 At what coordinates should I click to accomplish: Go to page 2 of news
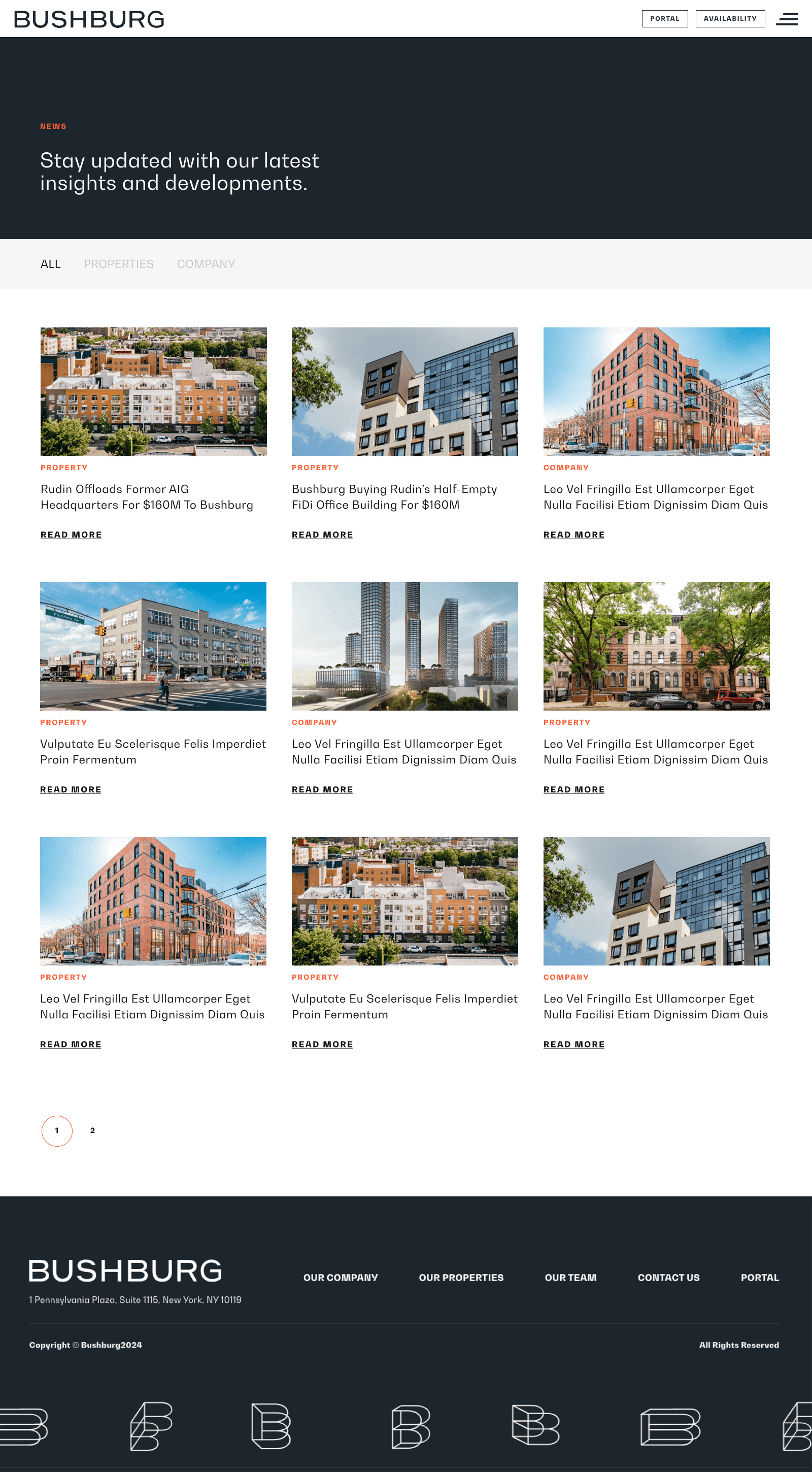point(92,1130)
